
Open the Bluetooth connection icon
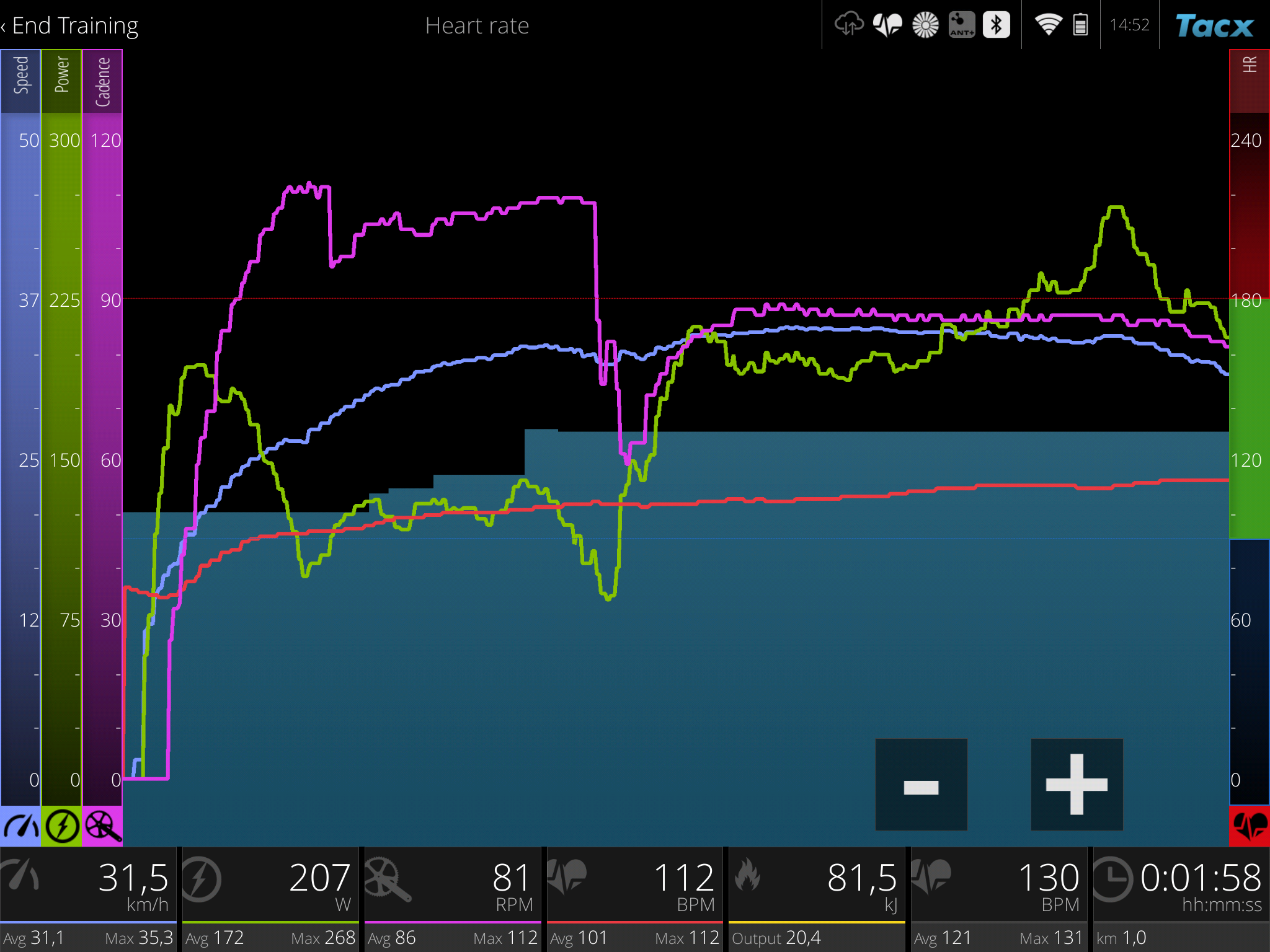coord(997,25)
